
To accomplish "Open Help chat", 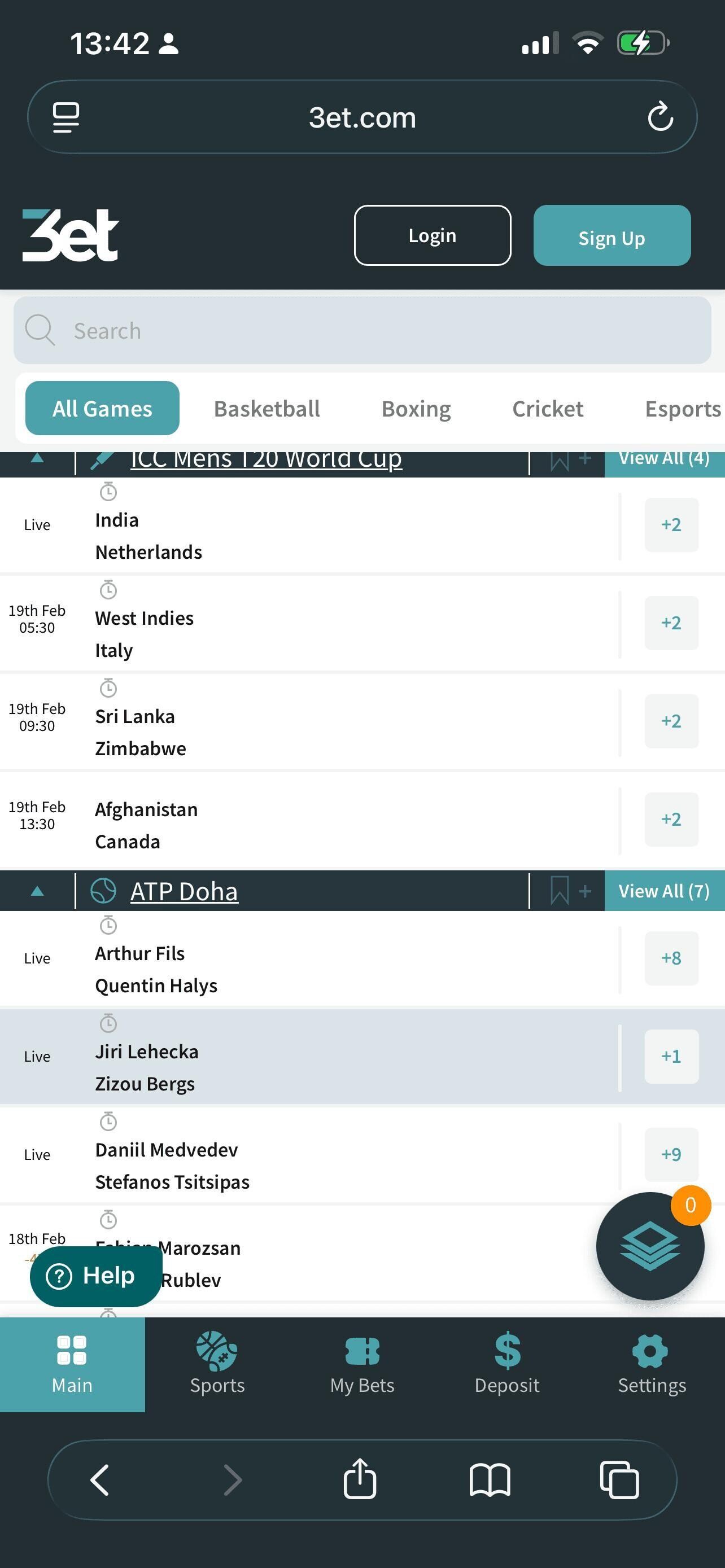I will (95, 1276).
